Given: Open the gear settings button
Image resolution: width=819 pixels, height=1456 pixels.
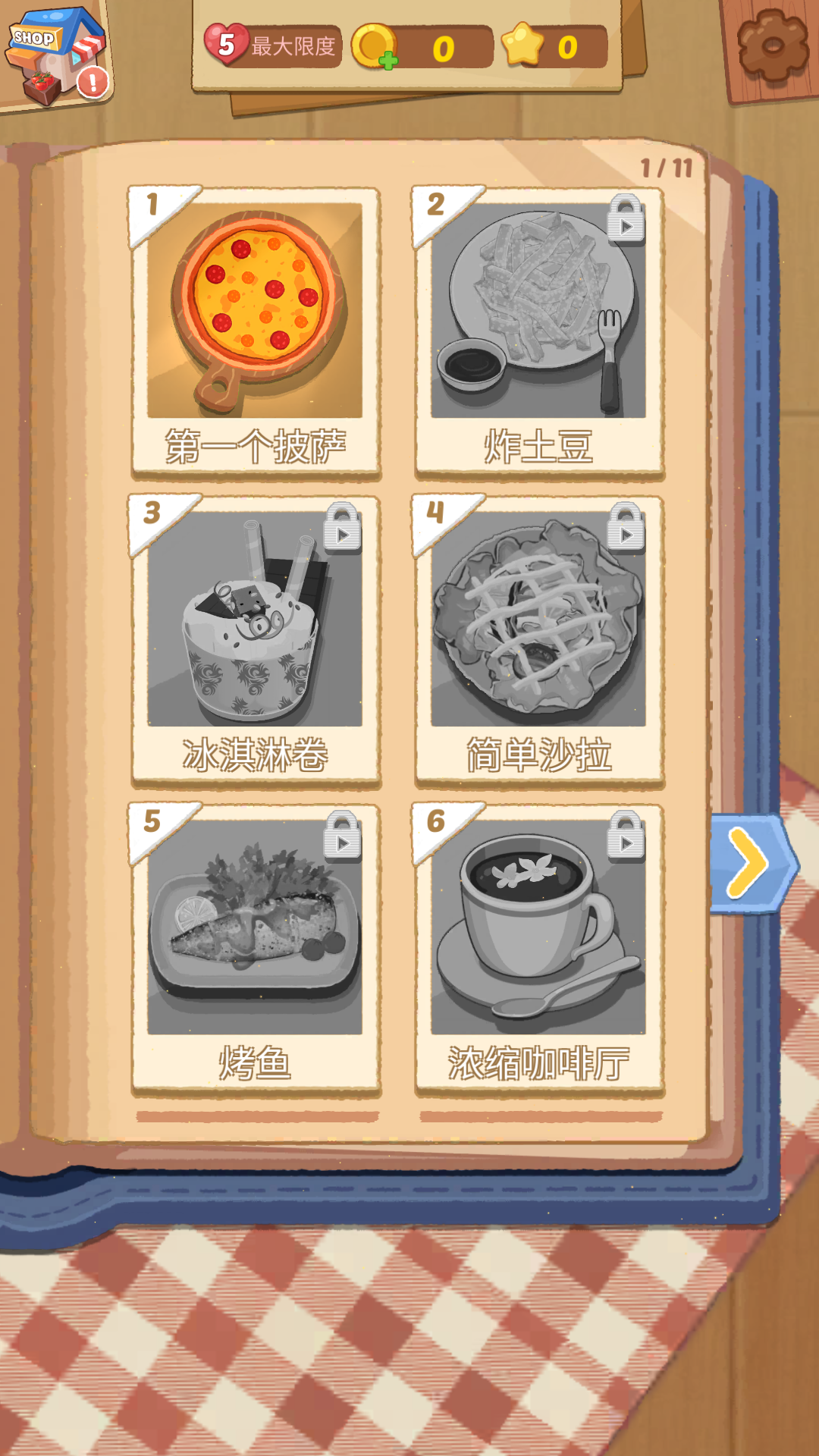Looking at the screenshot, I should tap(772, 47).
